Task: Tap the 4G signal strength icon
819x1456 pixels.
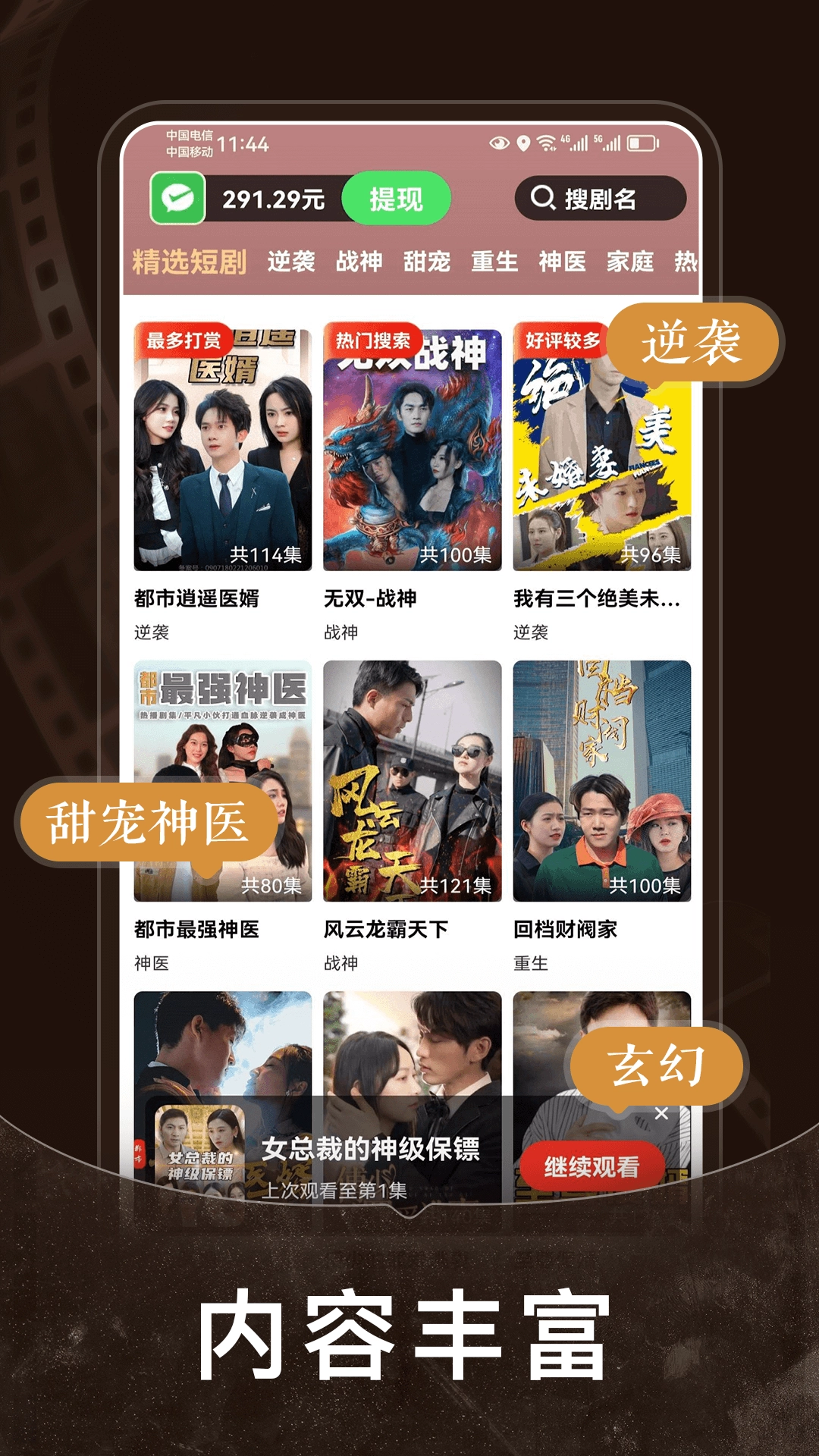Action: pos(576,142)
